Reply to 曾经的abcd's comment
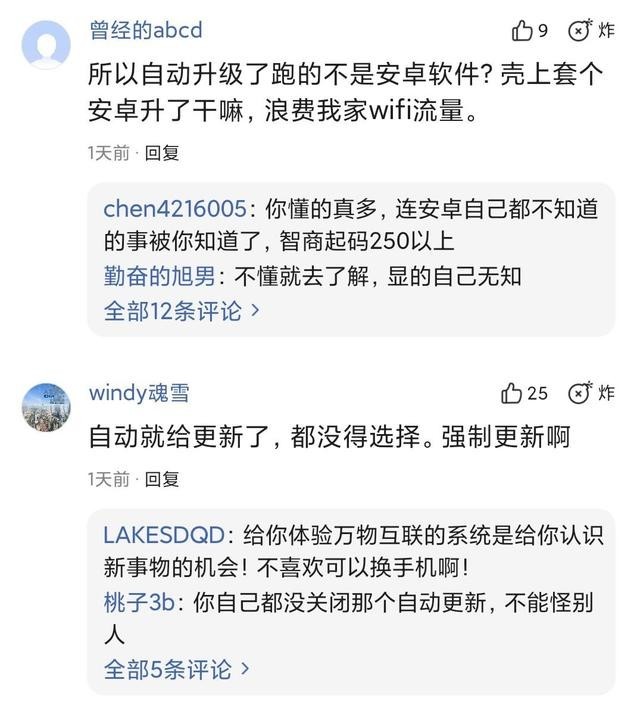The height and width of the screenshot is (708, 640). tap(162, 153)
